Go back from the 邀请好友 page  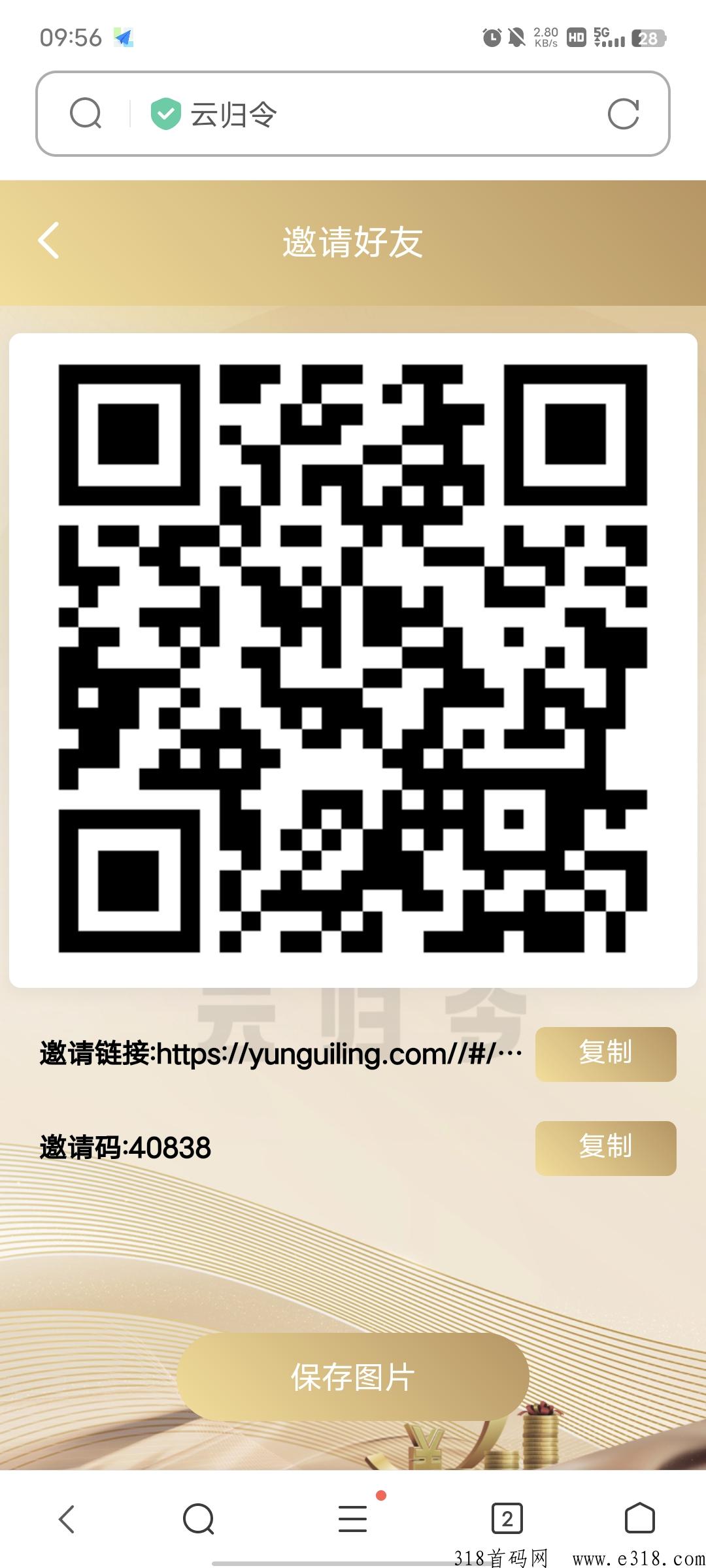(49, 241)
